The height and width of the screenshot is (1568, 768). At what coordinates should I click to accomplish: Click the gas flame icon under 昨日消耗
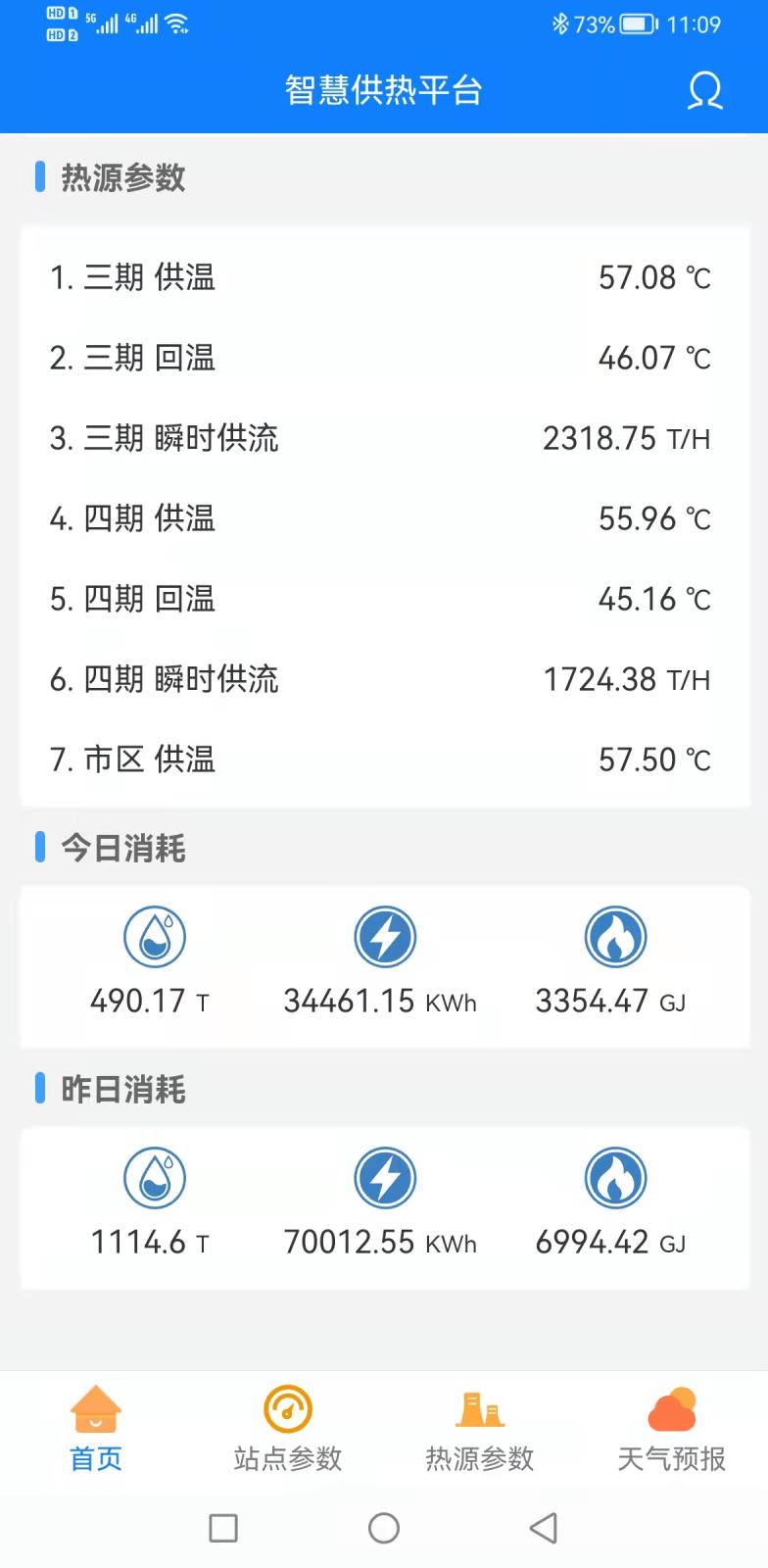click(613, 1178)
